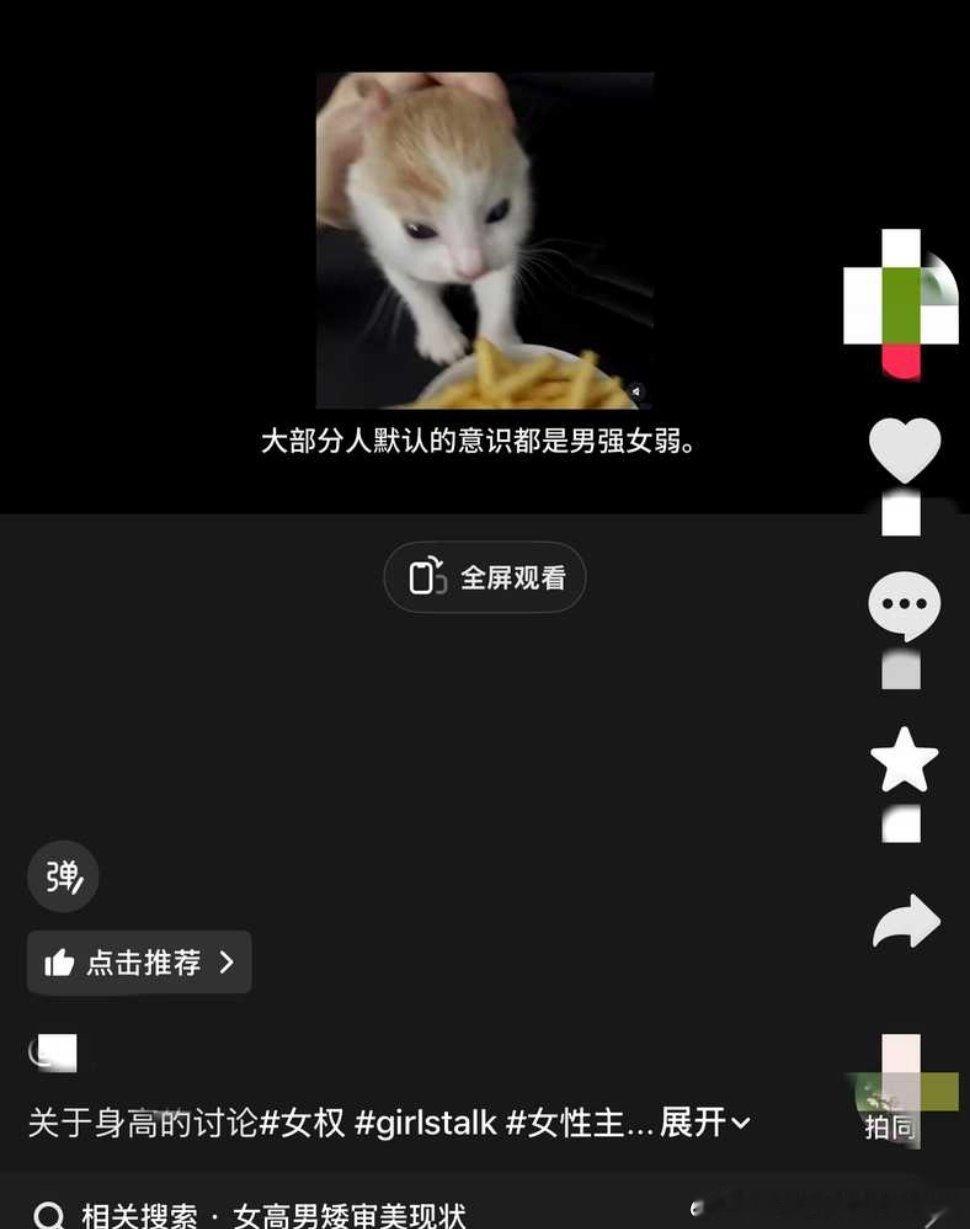This screenshot has height=1229, width=970.
Task: Click the chevron after 点击推荐
Action: 228,963
